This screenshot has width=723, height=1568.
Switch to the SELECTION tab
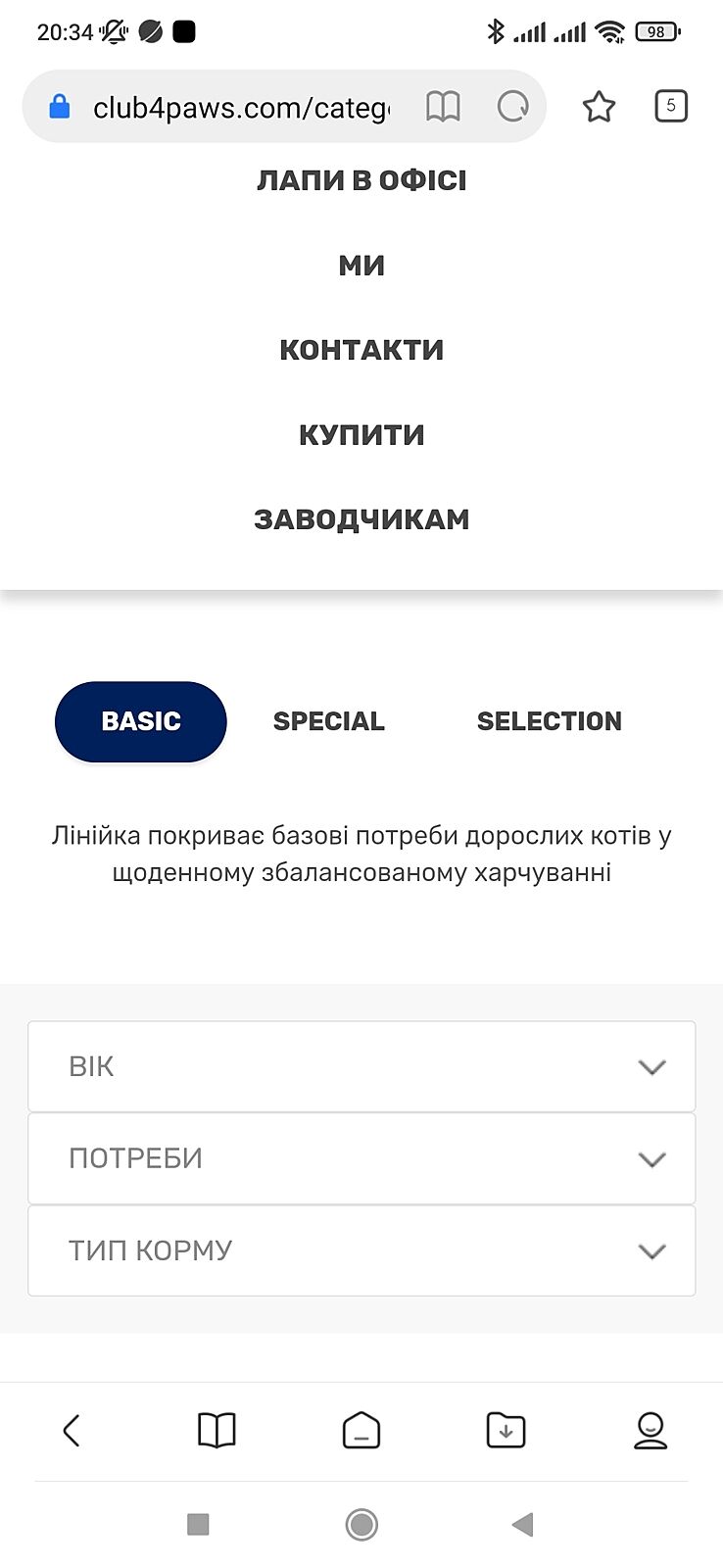pyautogui.click(x=549, y=721)
